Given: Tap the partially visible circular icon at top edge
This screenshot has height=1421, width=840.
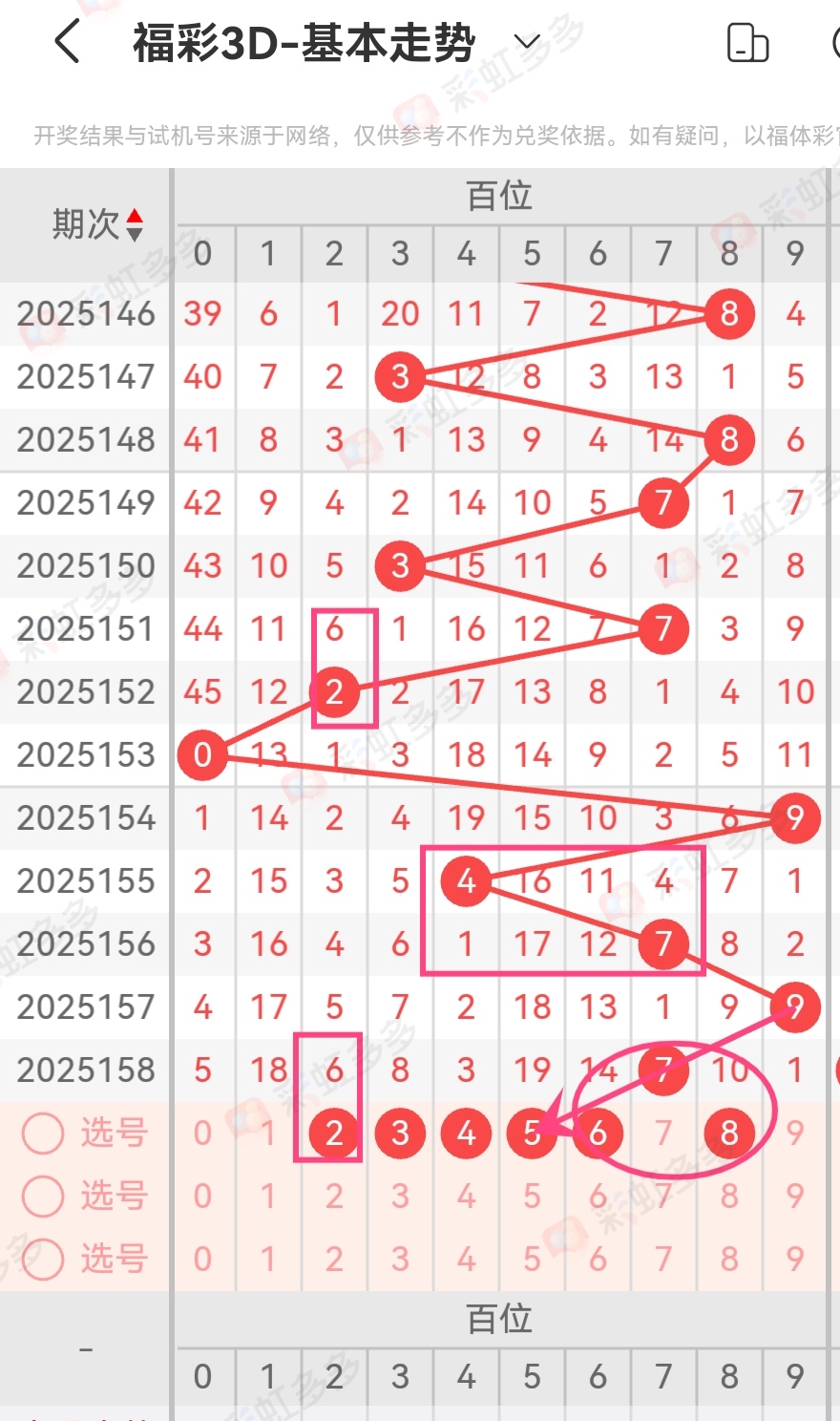Looking at the screenshot, I should click(834, 44).
